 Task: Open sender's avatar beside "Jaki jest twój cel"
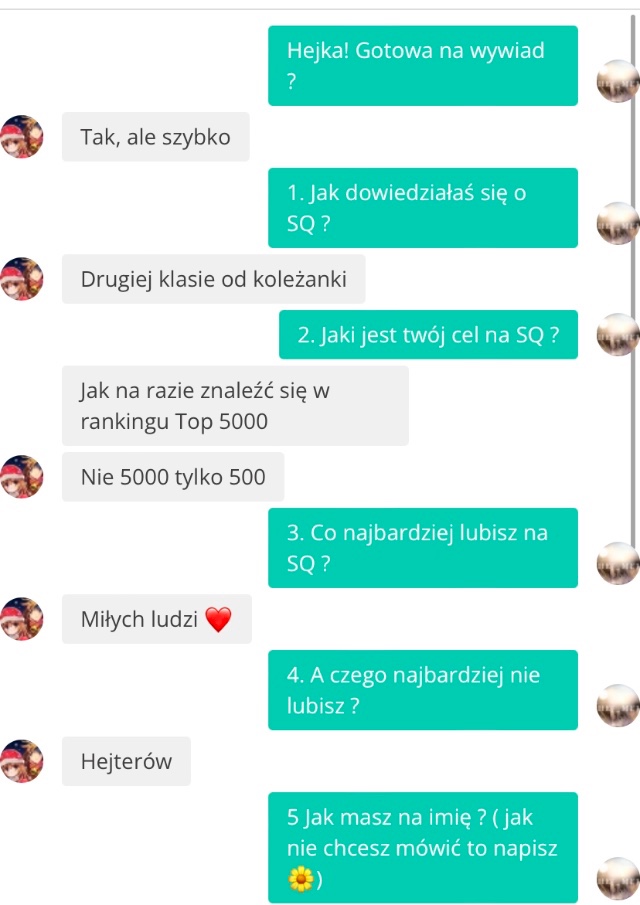(616, 334)
